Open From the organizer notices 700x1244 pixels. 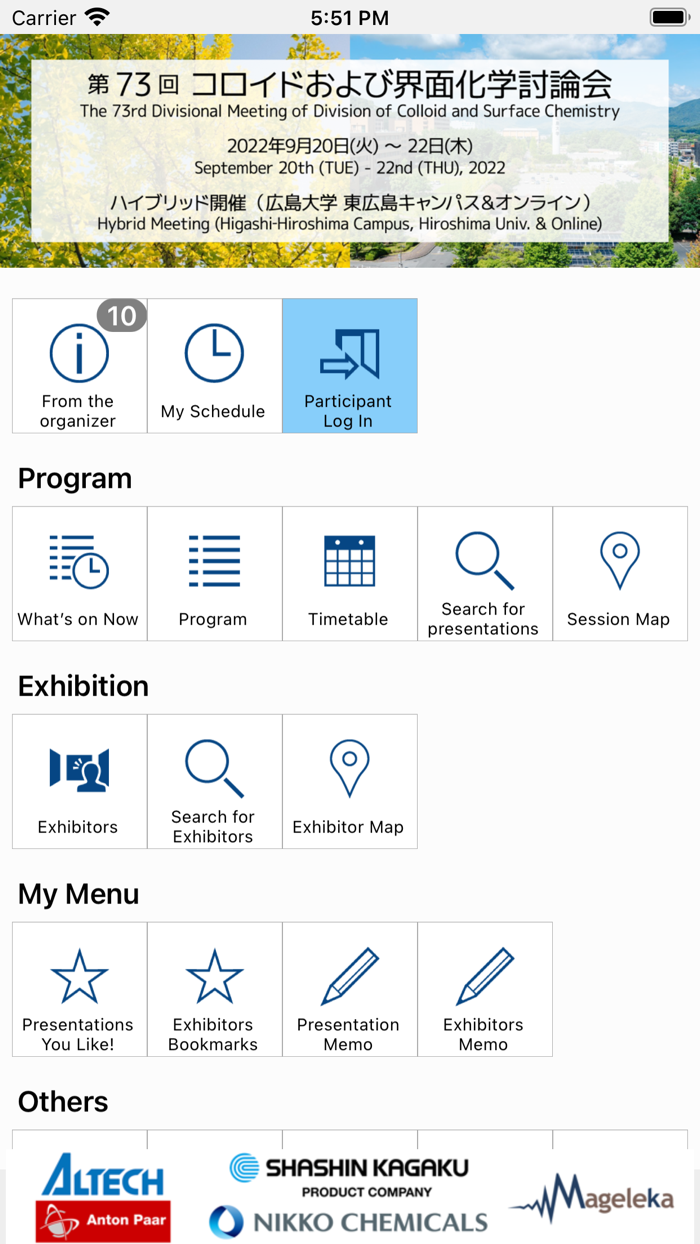point(79,366)
